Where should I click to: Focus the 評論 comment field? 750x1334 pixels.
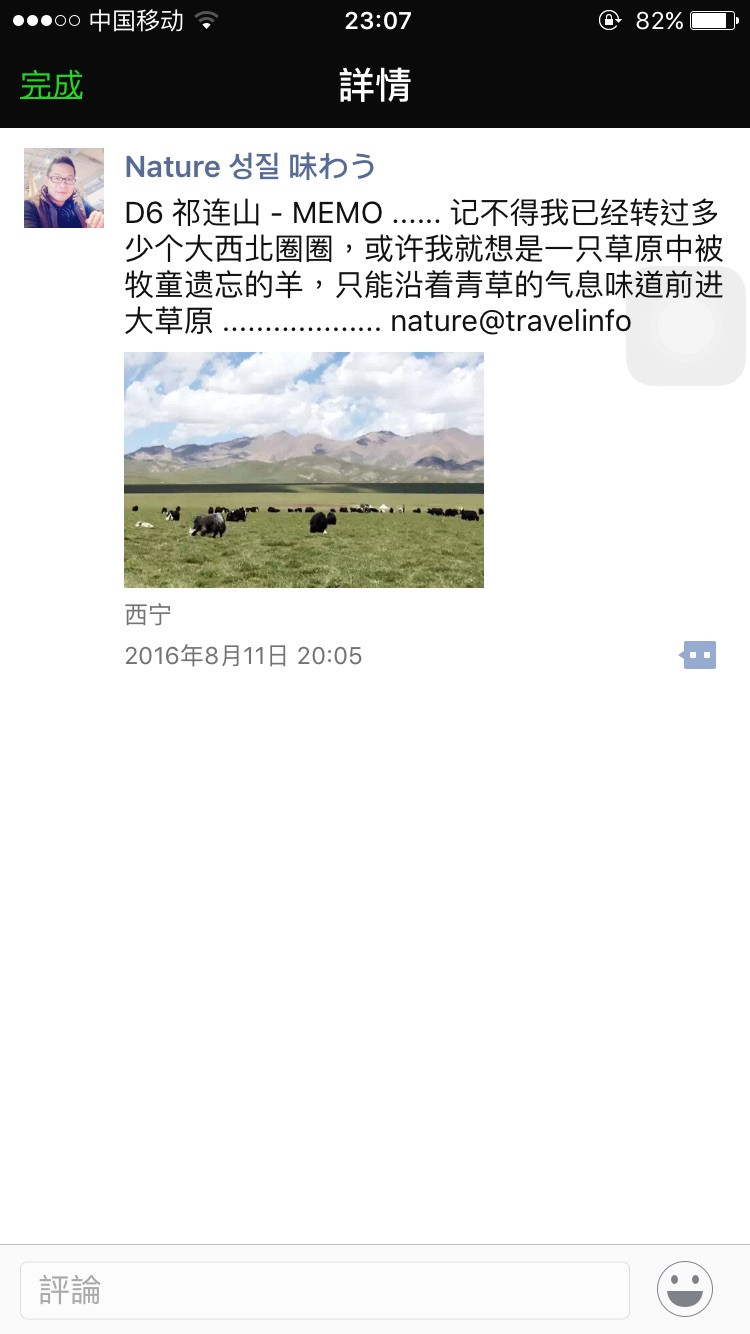324,1290
